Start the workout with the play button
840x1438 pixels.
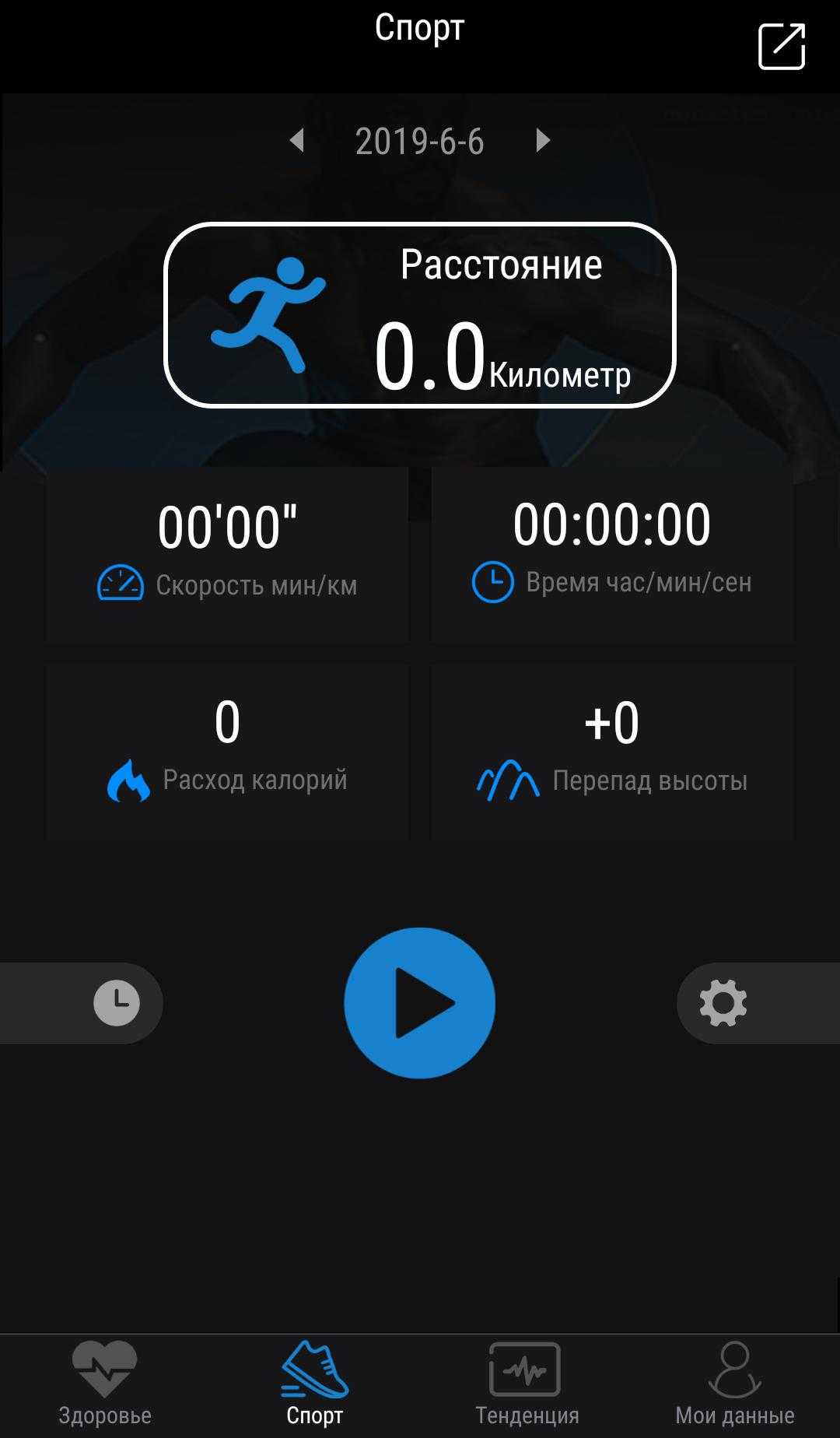[420, 1002]
